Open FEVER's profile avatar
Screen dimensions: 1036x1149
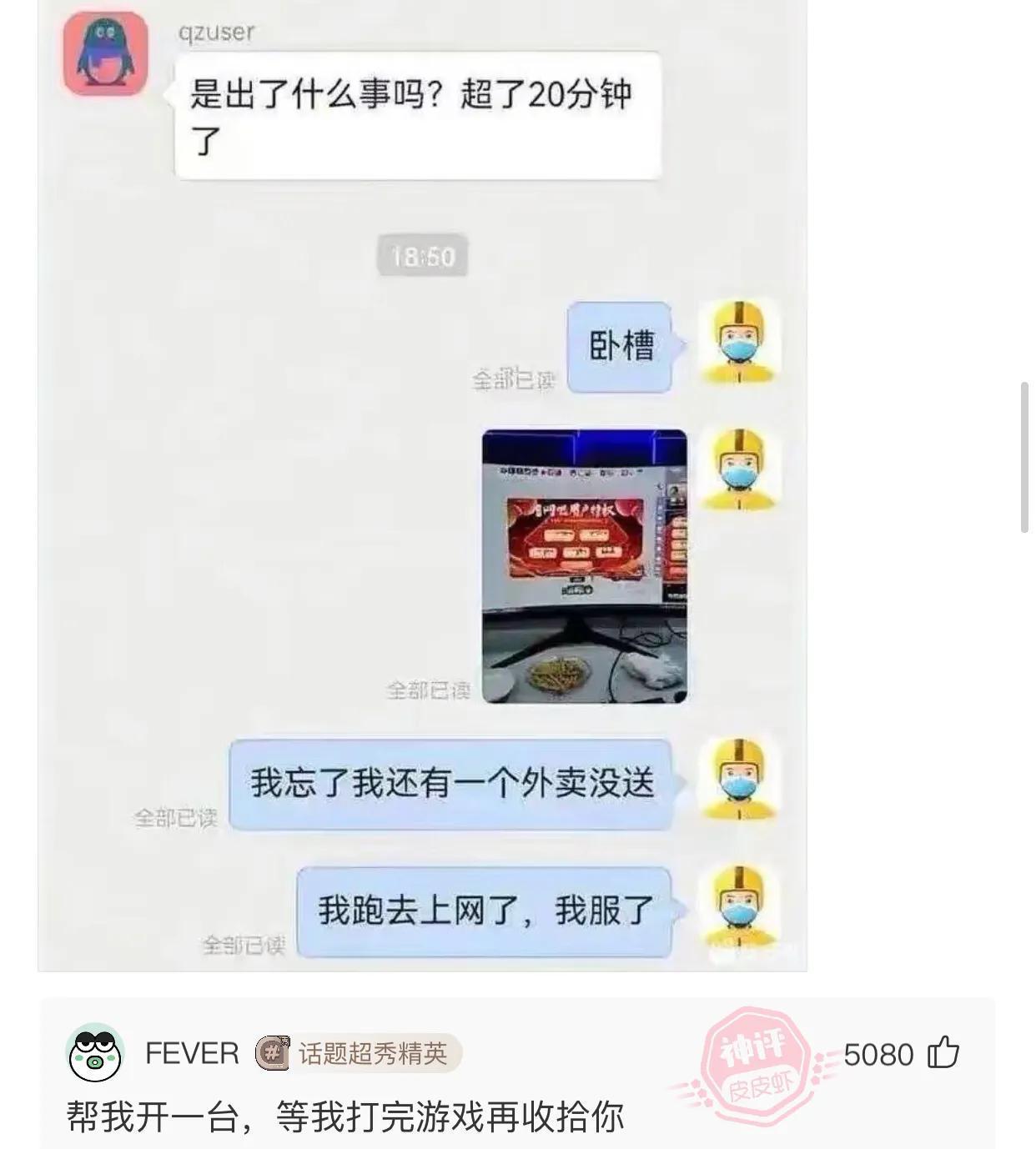[x=95, y=1054]
